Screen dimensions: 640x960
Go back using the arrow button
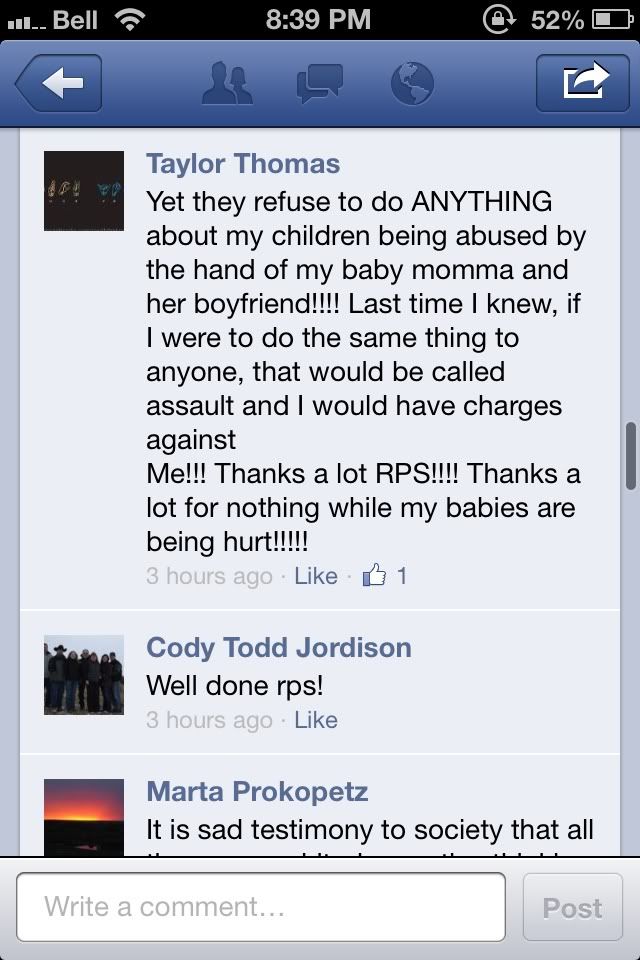pos(59,84)
